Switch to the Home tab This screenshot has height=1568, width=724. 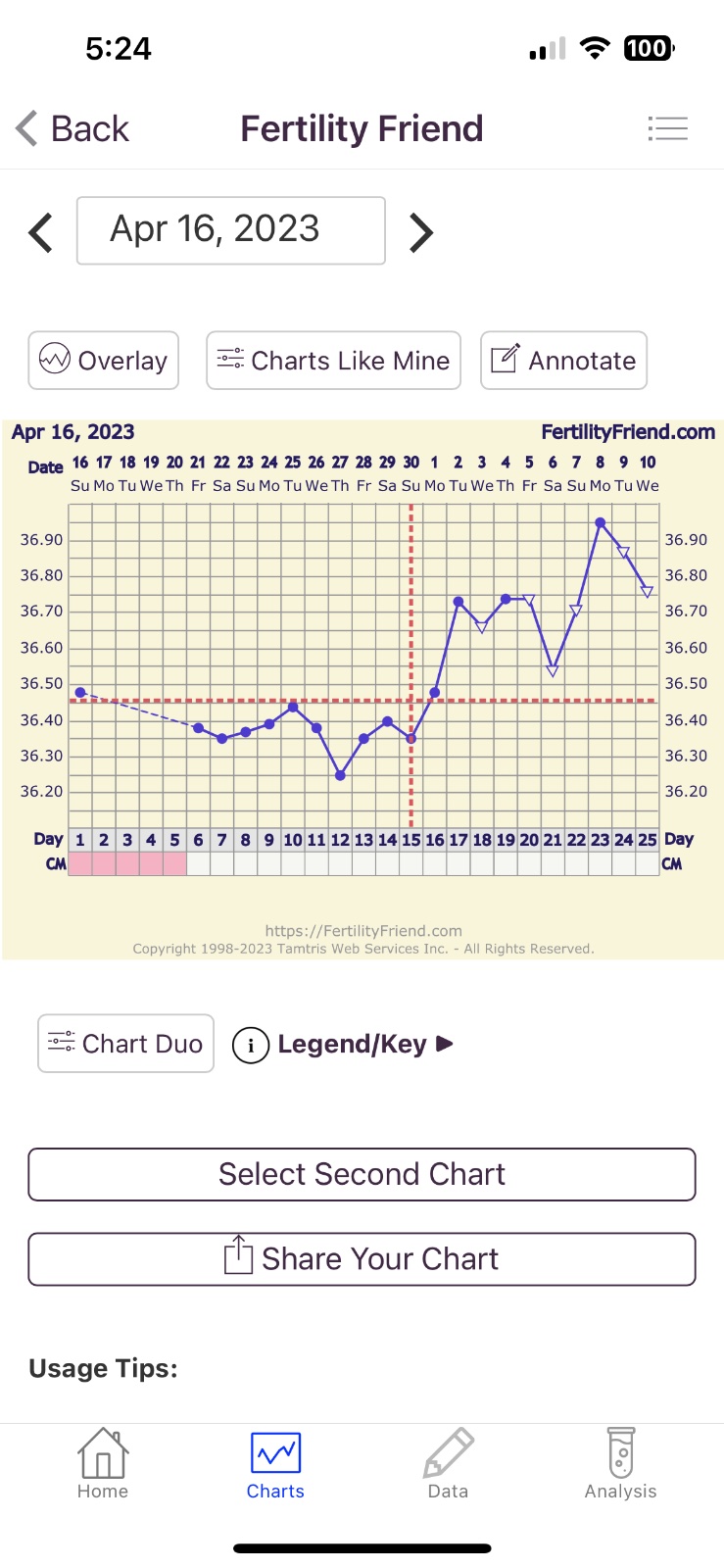pyautogui.click(x=103, y=1465)
